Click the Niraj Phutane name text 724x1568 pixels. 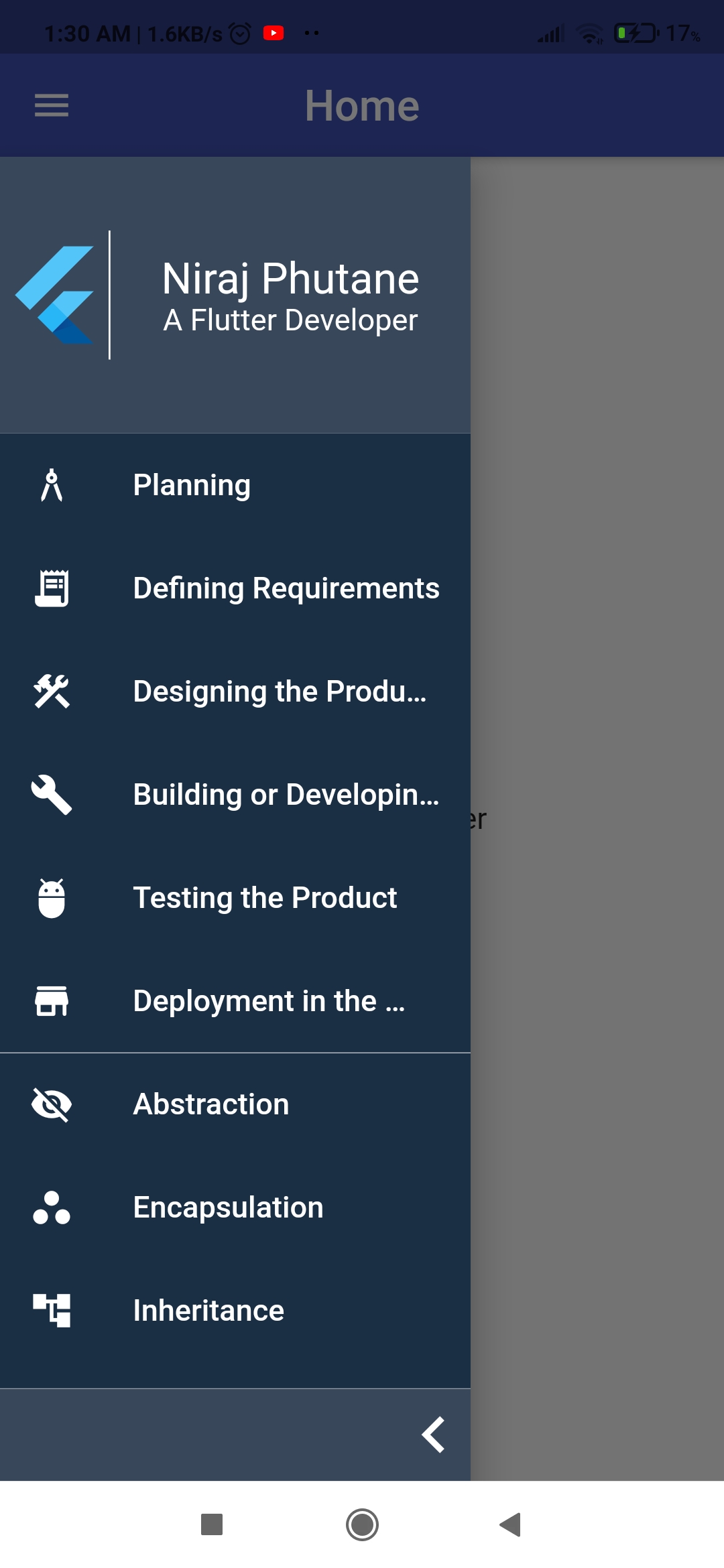(x=291, y=278)
